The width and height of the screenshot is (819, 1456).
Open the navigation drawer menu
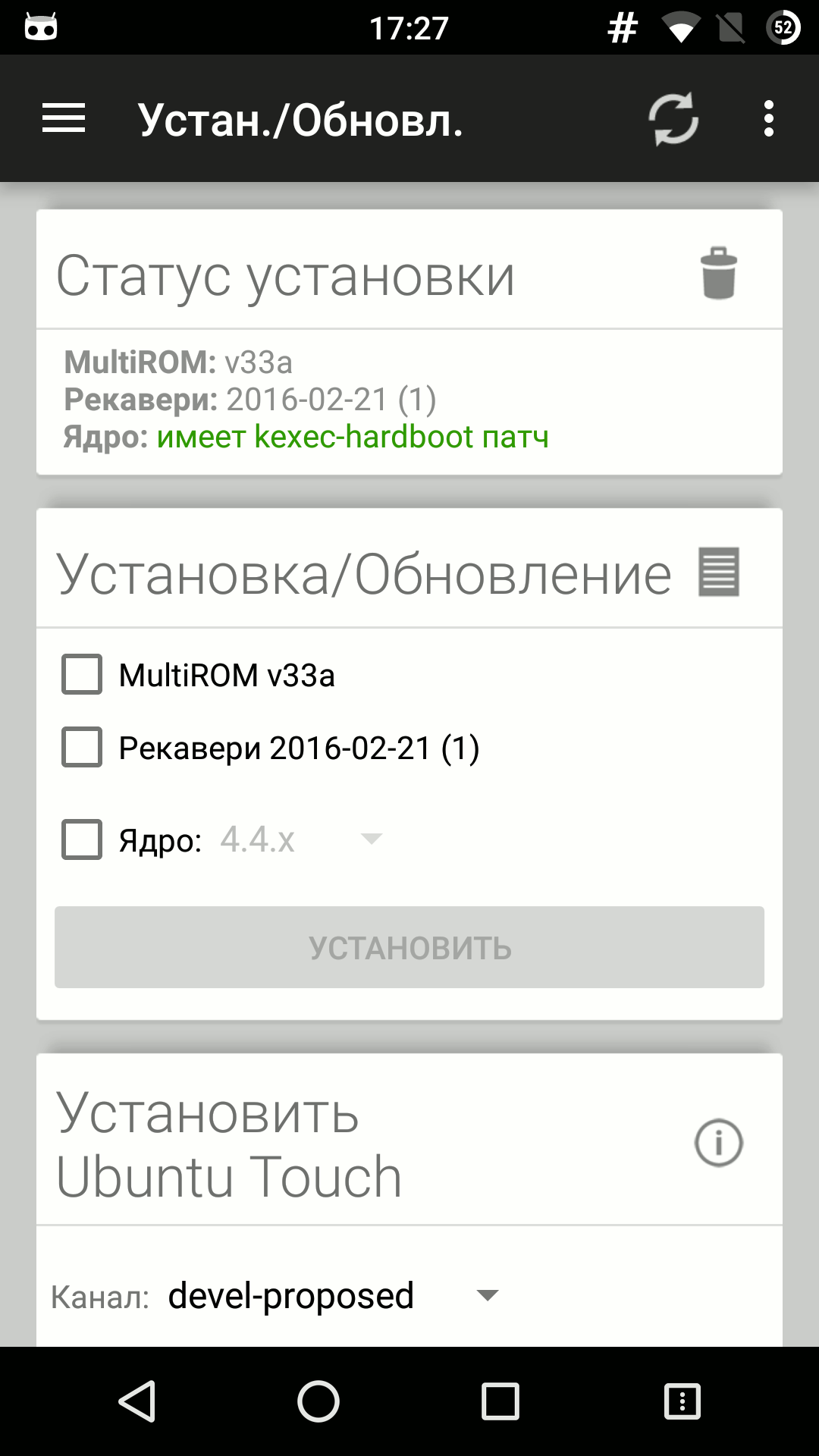click(64, 119)
